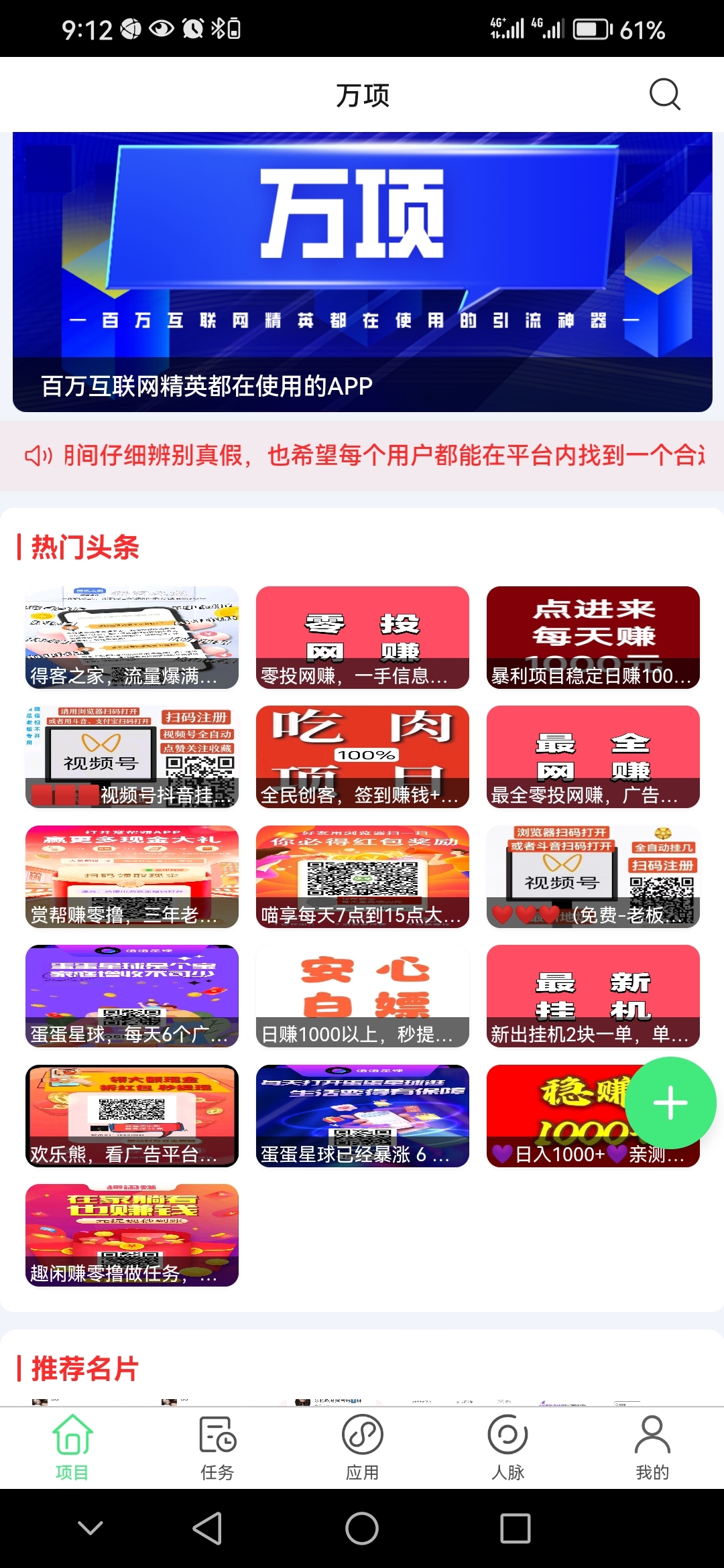Screen dimensions: 724x1568
Task: Open the 趣闲赚零撸做任务 thumbnail
Action: click(x=131, y=1235)
